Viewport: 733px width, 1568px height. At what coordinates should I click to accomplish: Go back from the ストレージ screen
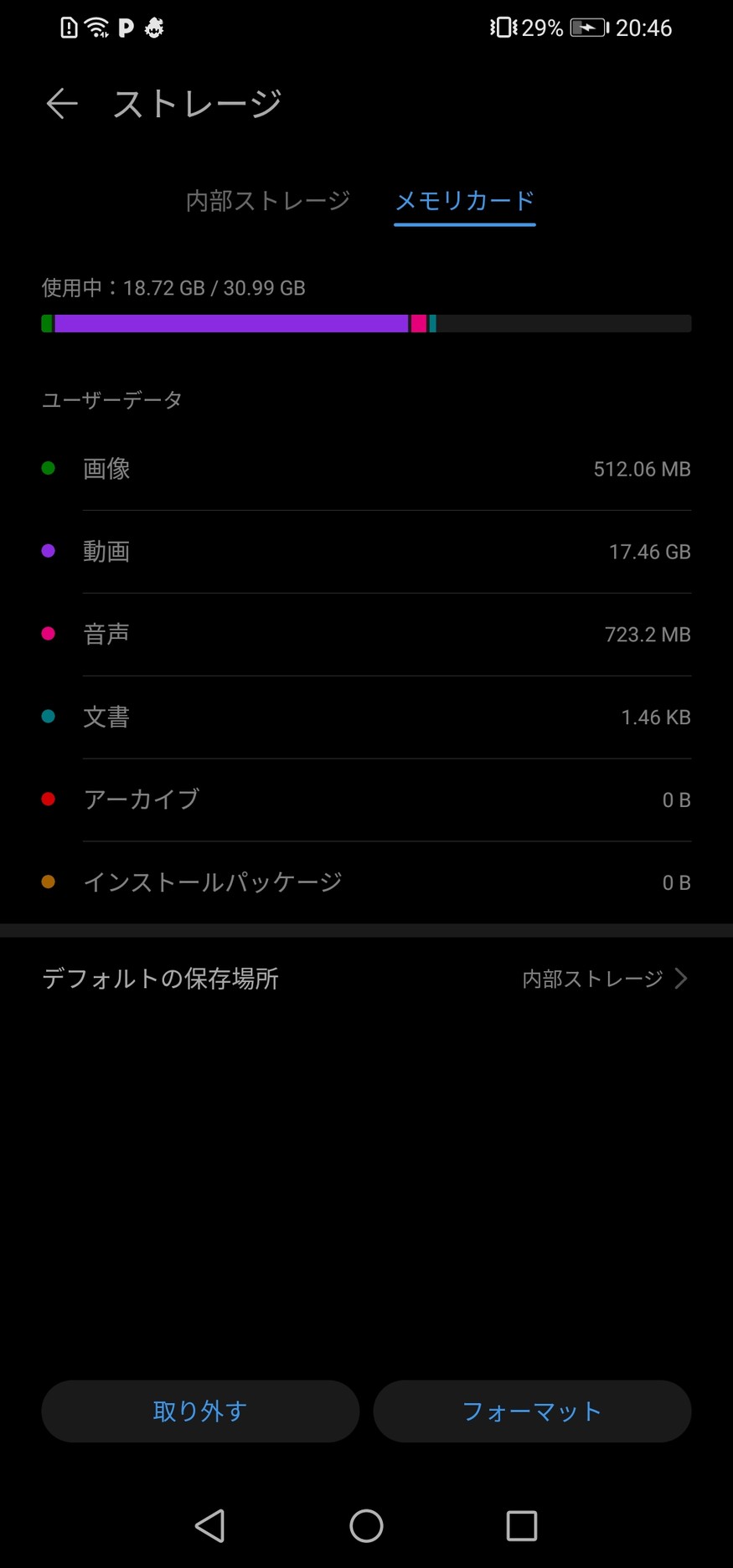tap(62, 104)
